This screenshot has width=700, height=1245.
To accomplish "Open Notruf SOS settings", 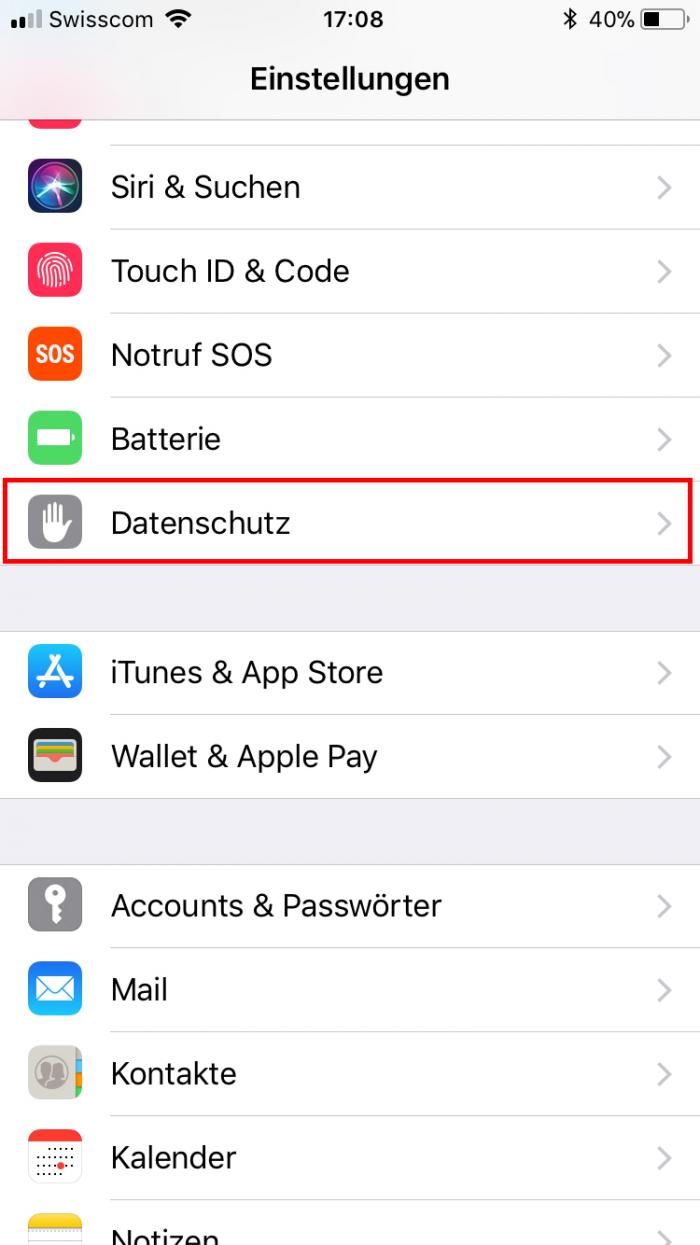I will point(350,355).
